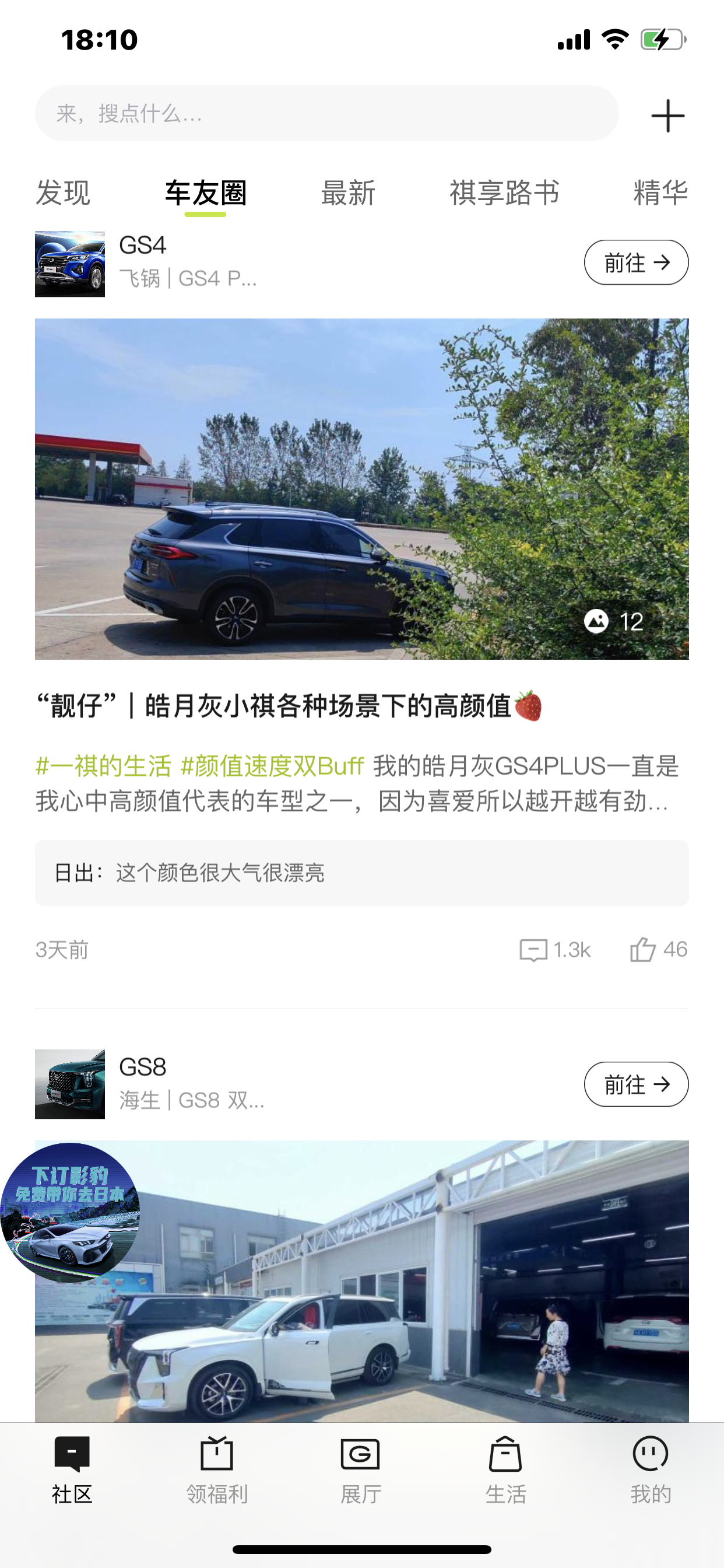This screenshot has height=1568, width=724.
Task: Open hashtag #一祺的生活
Action: [103, 766]
